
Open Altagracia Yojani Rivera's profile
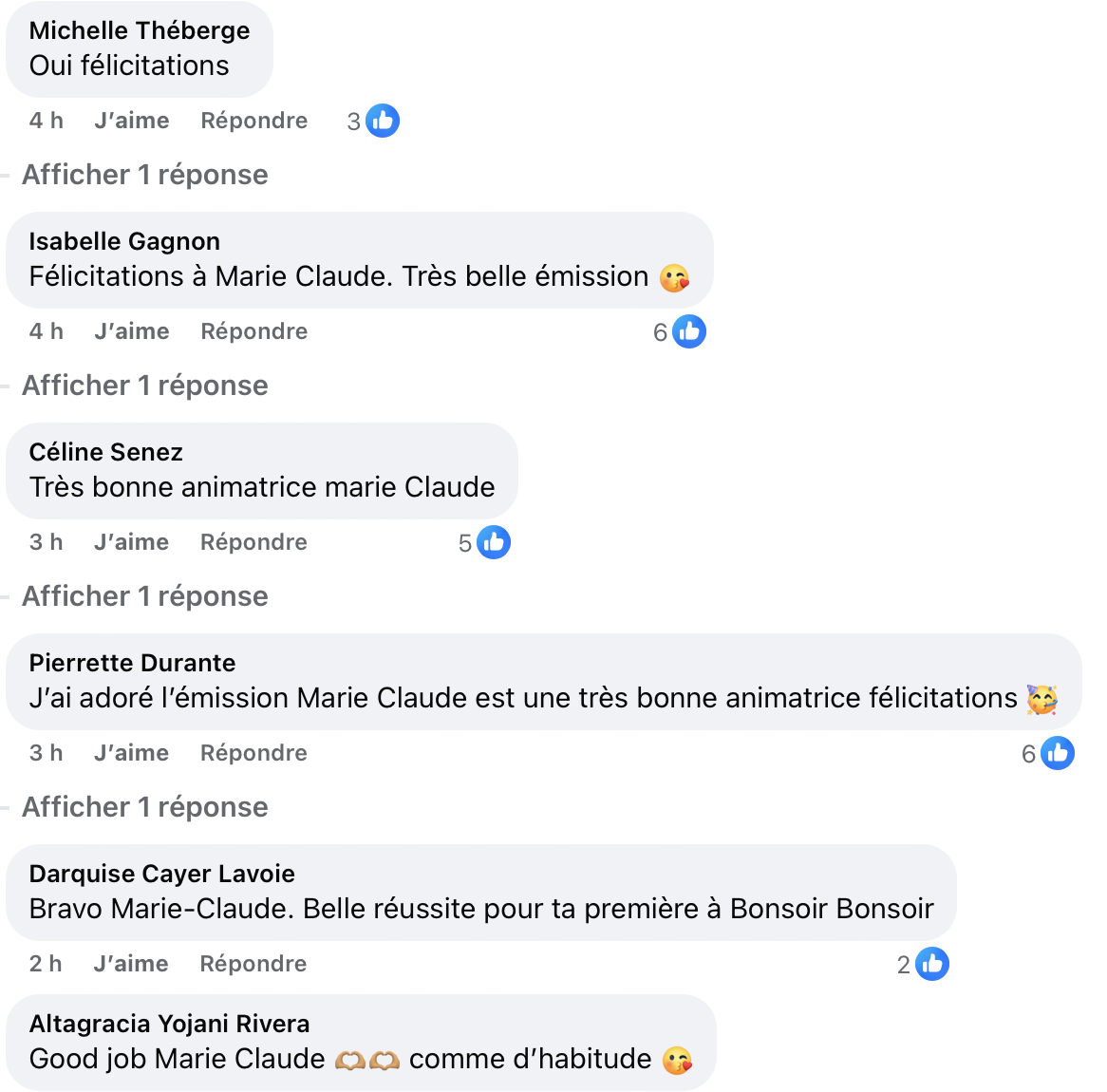(x=169, y=1024)
